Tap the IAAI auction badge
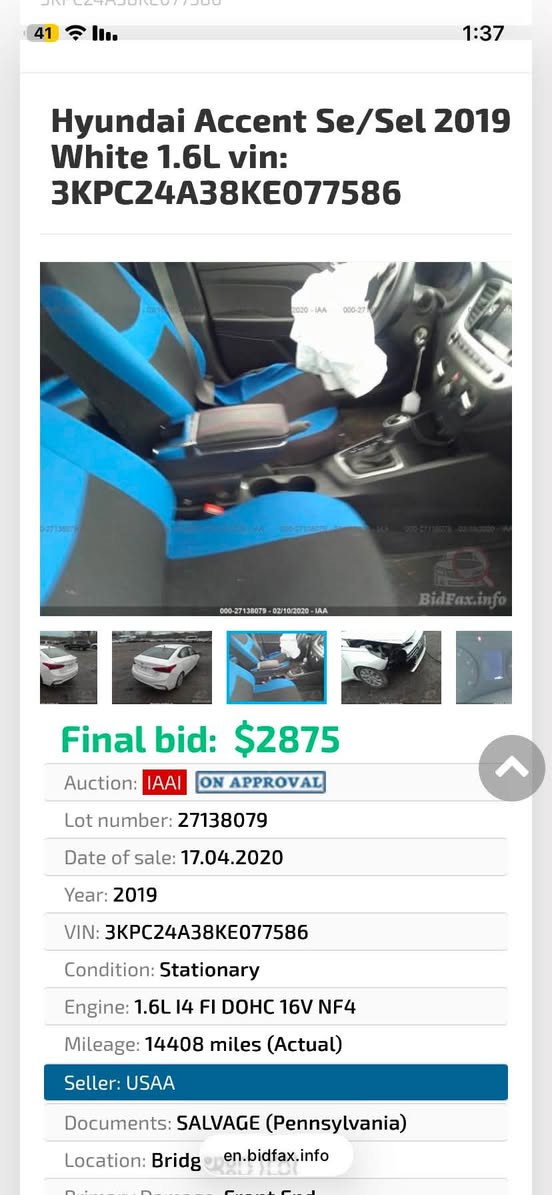Viewport: 552px width, 1195px height. [165, 783]
